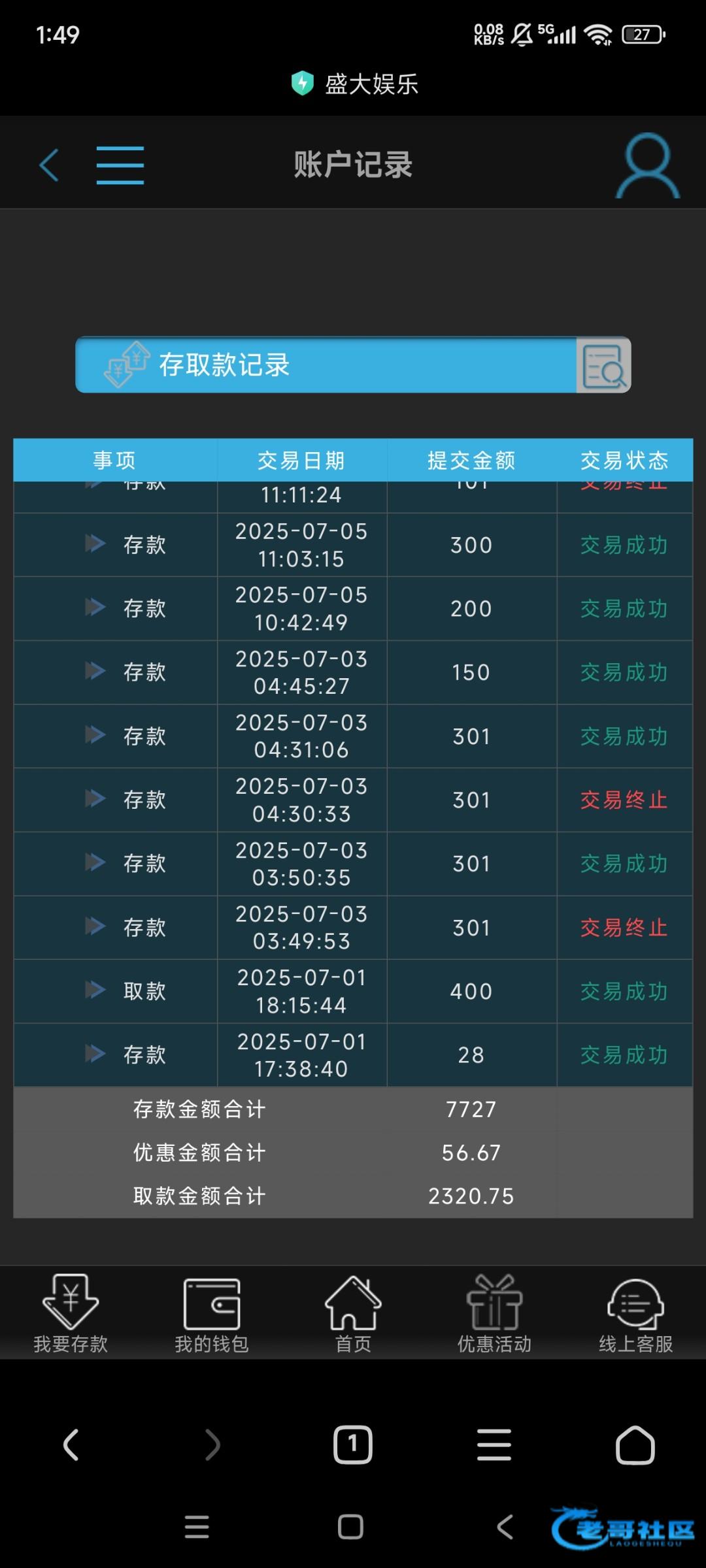Screen dimensions: 706x1568
Task: Expand the deposit row dated 2025-07-05 10:42:49
Action: click(95, 608)
